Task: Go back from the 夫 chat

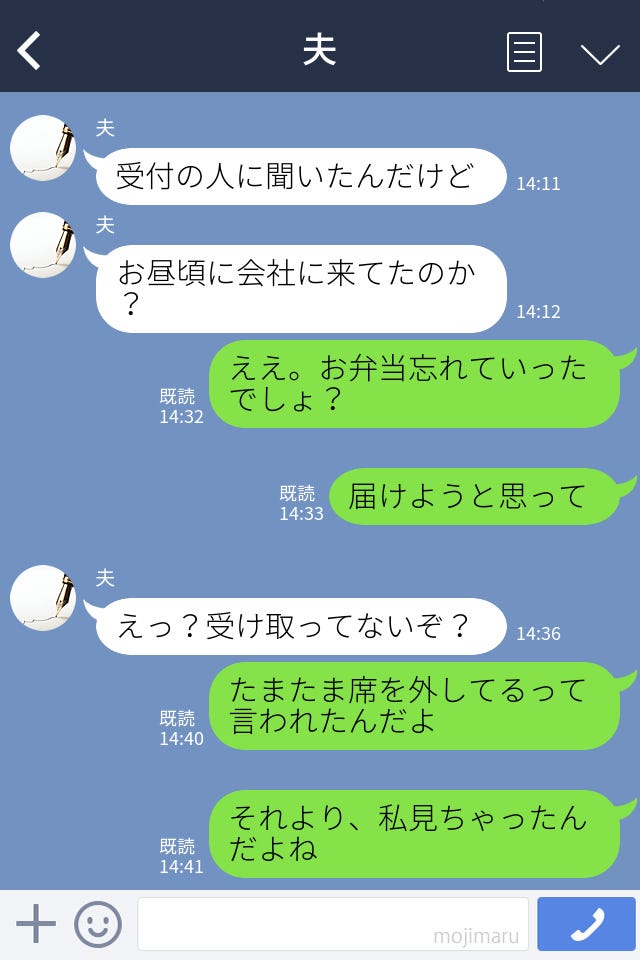Action: (x=30, y=50)
